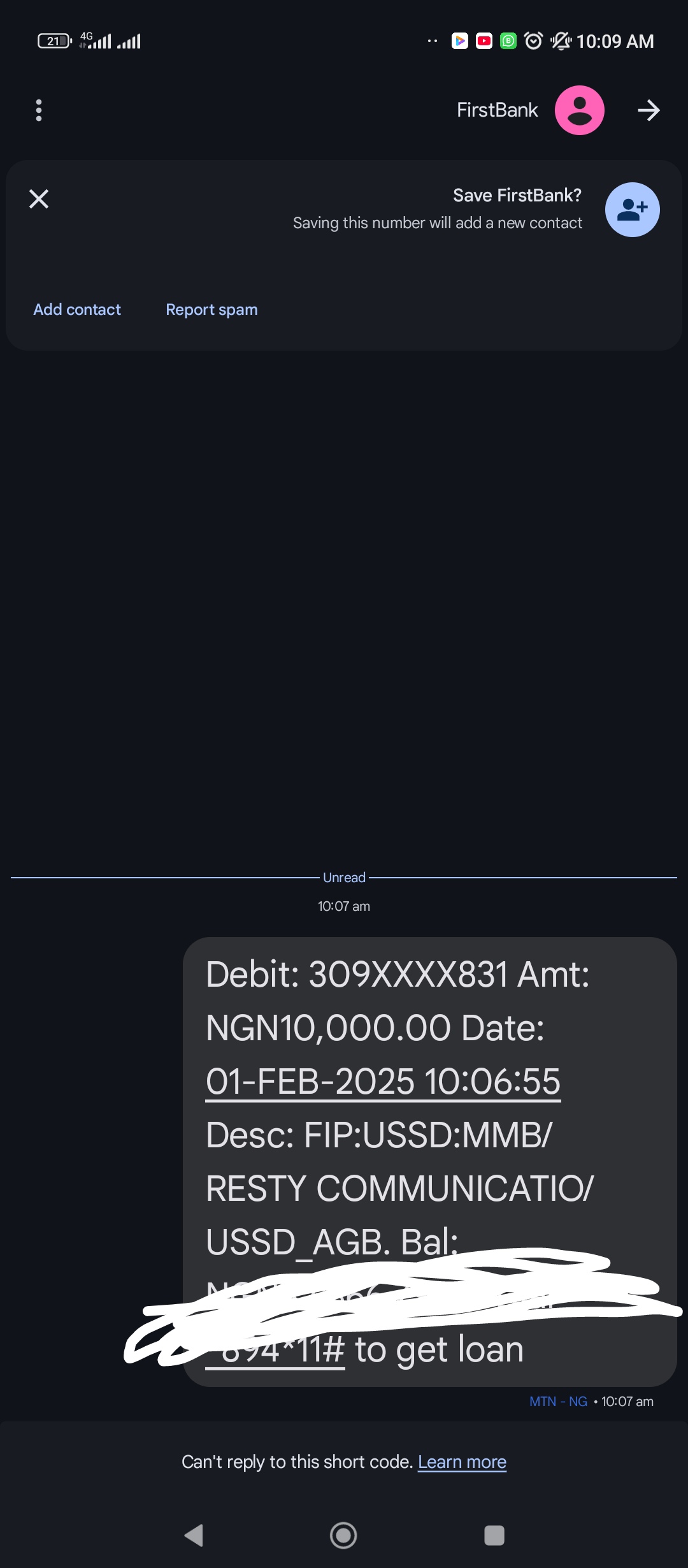
Task: Dismiss the Save FirstBank banner
Action: 39,199
